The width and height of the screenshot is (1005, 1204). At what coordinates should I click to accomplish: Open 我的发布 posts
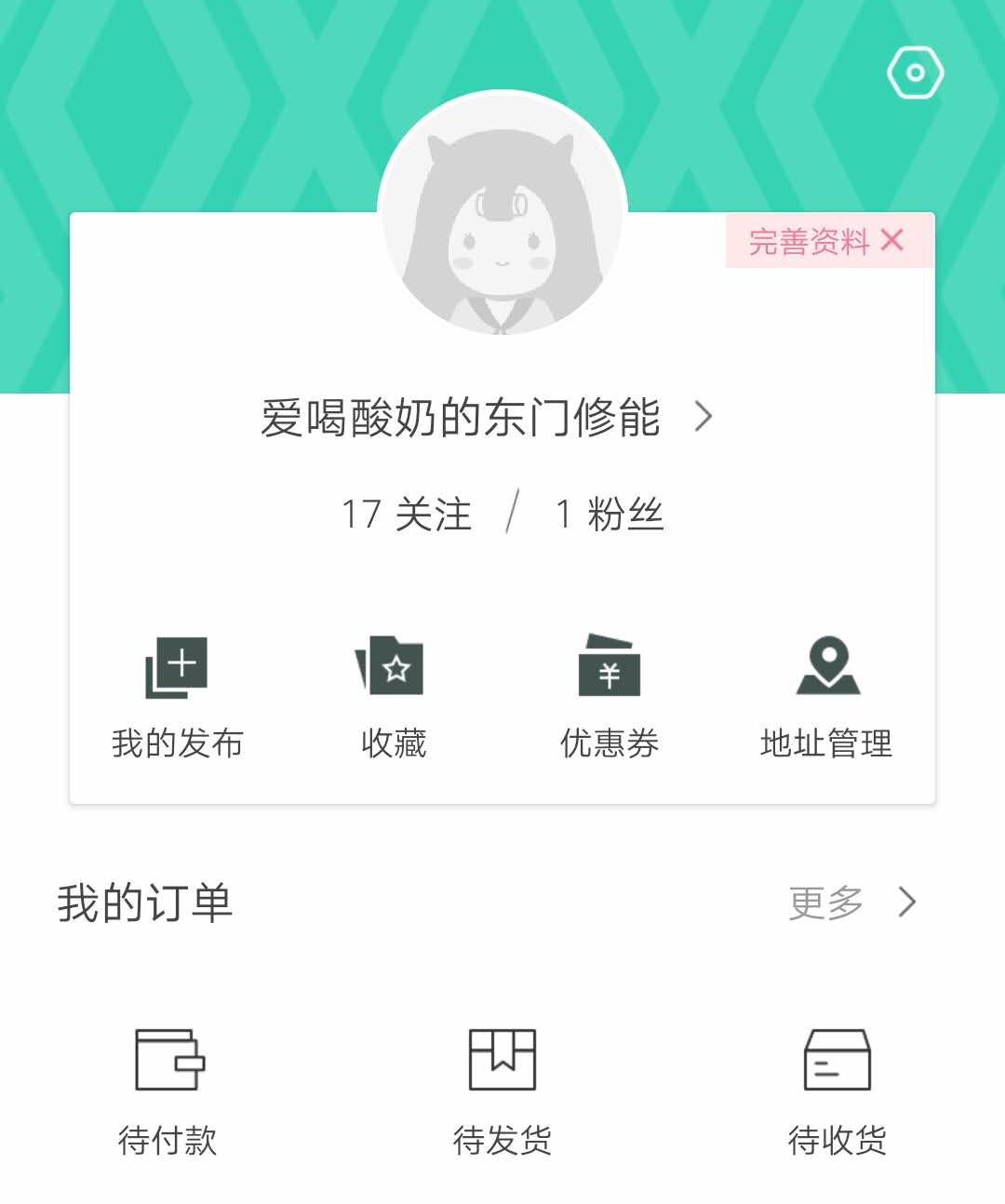pos(177,696)
